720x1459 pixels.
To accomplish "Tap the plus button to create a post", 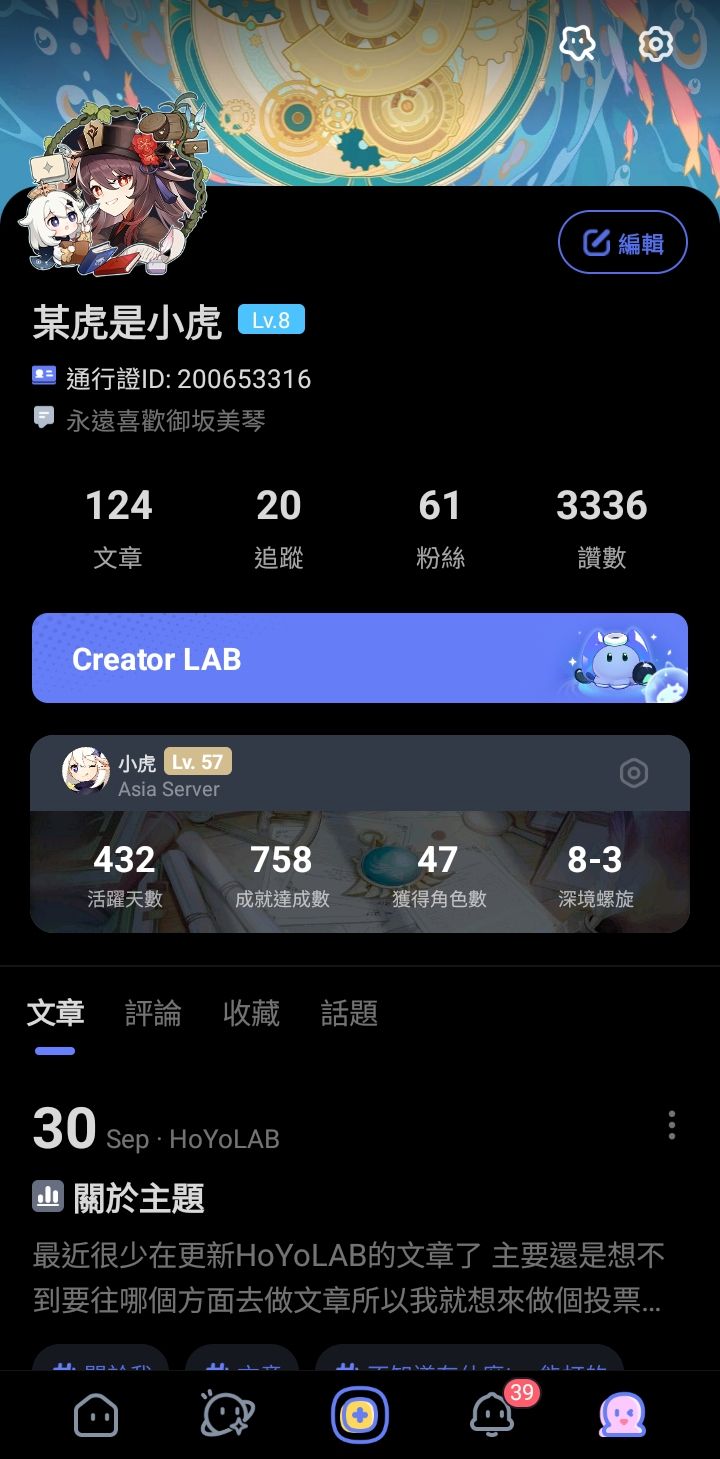I will 360,1413.
